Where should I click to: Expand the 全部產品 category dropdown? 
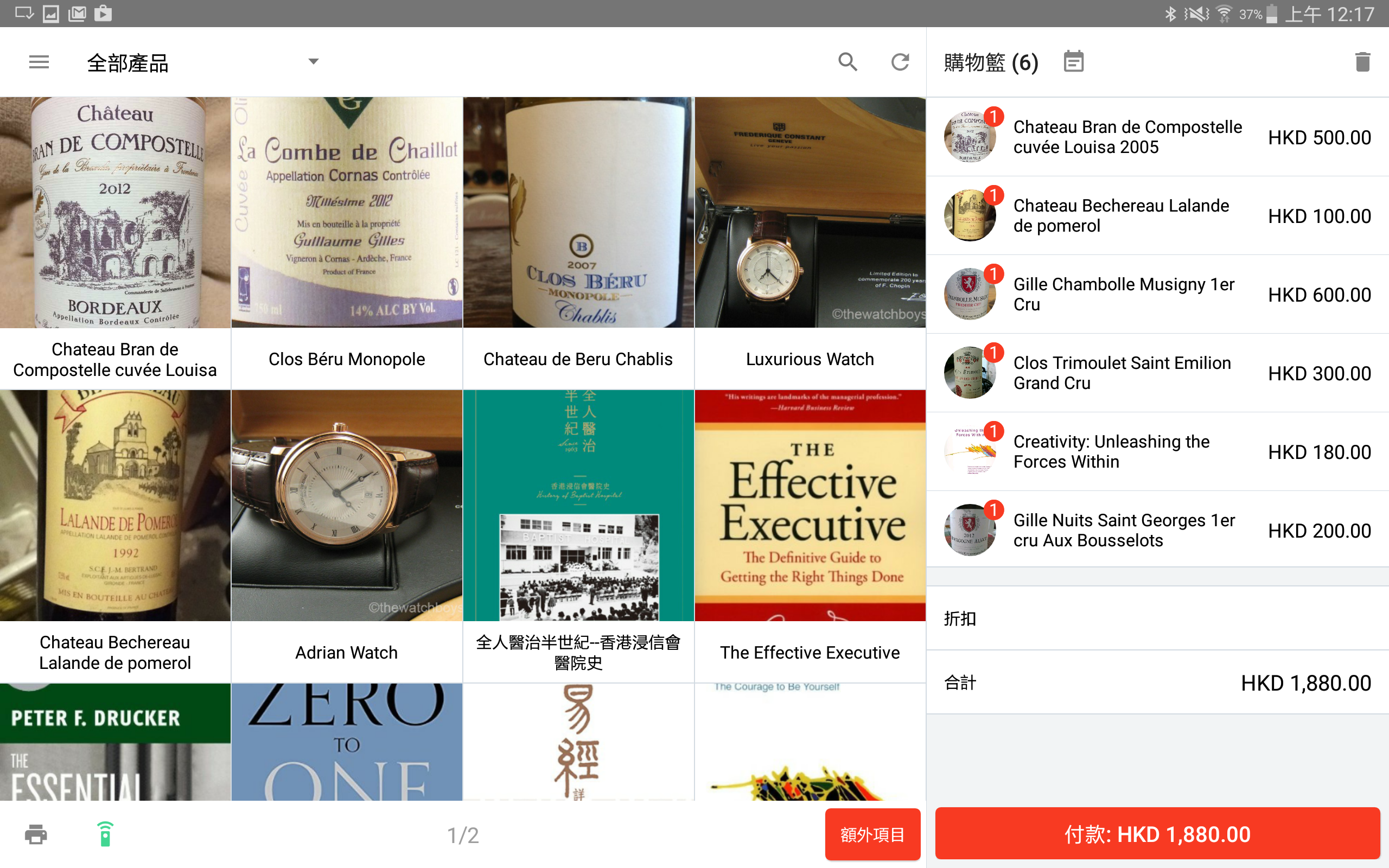click(x=313, y=61)
